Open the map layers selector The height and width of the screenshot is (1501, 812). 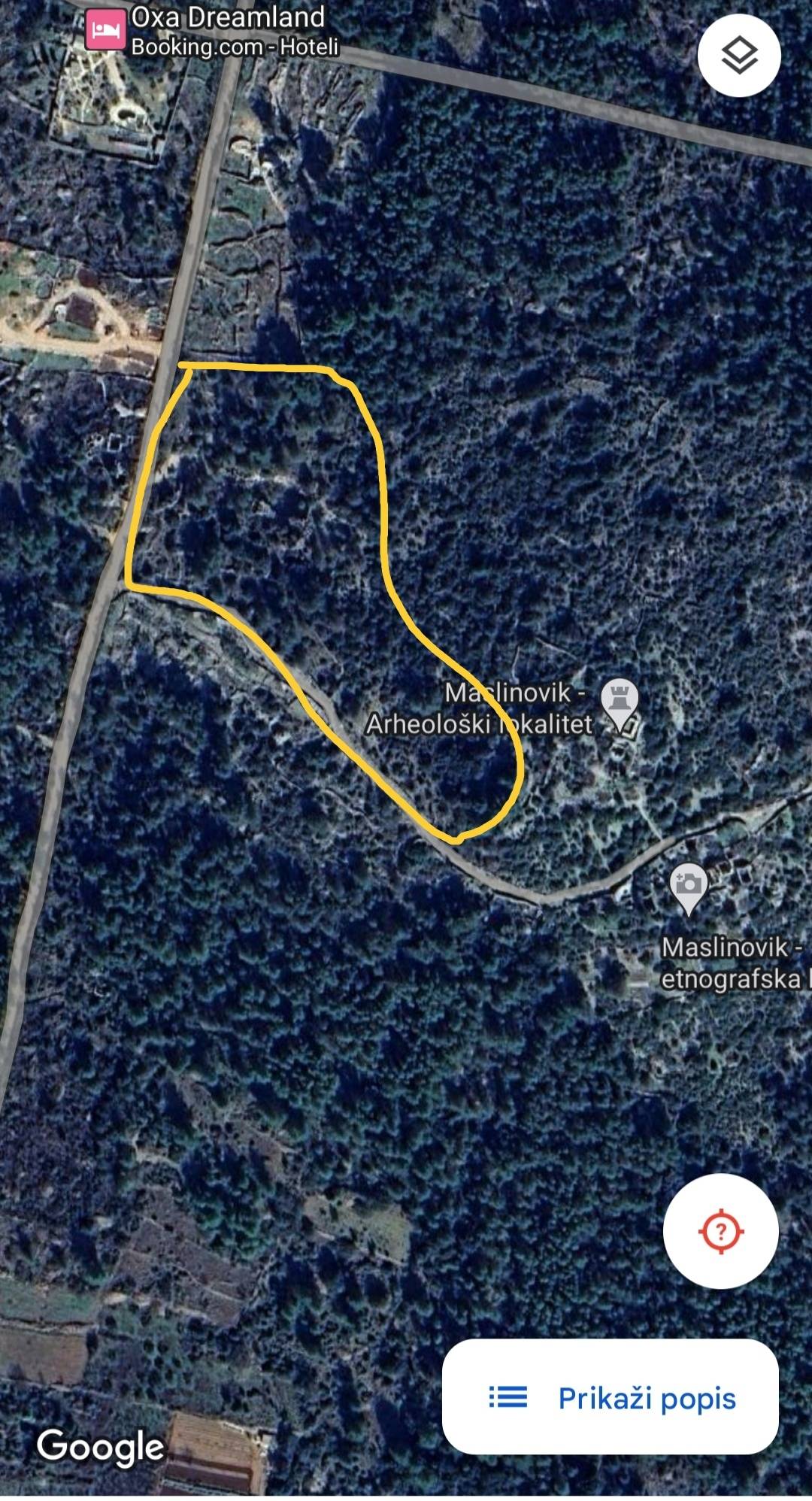pos(739,55)
